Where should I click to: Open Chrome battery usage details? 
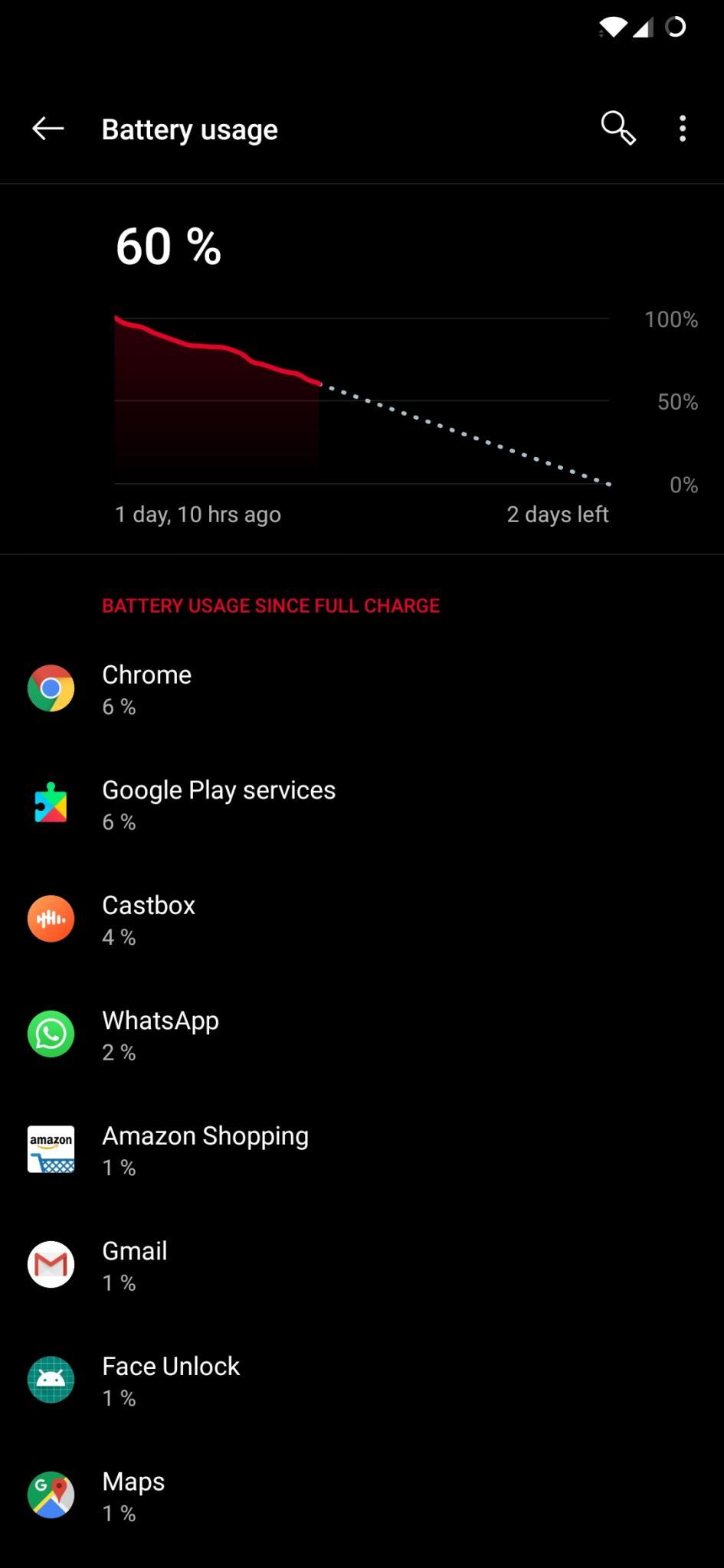tap(362, 689)
